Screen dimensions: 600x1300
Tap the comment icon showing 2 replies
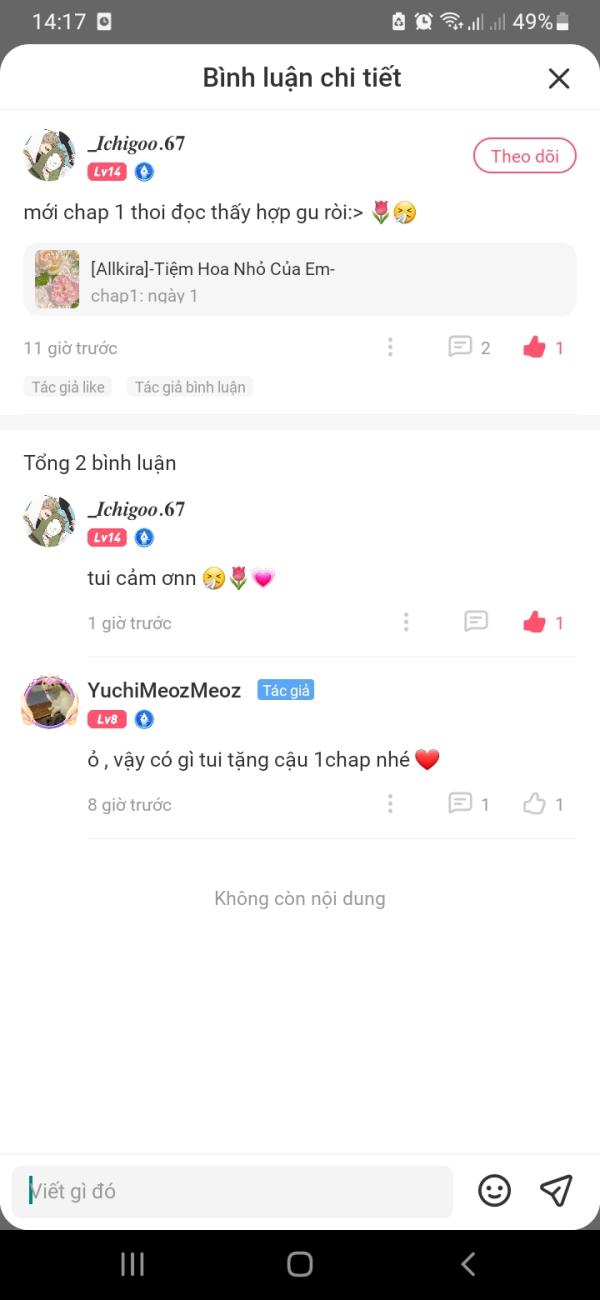461,347
